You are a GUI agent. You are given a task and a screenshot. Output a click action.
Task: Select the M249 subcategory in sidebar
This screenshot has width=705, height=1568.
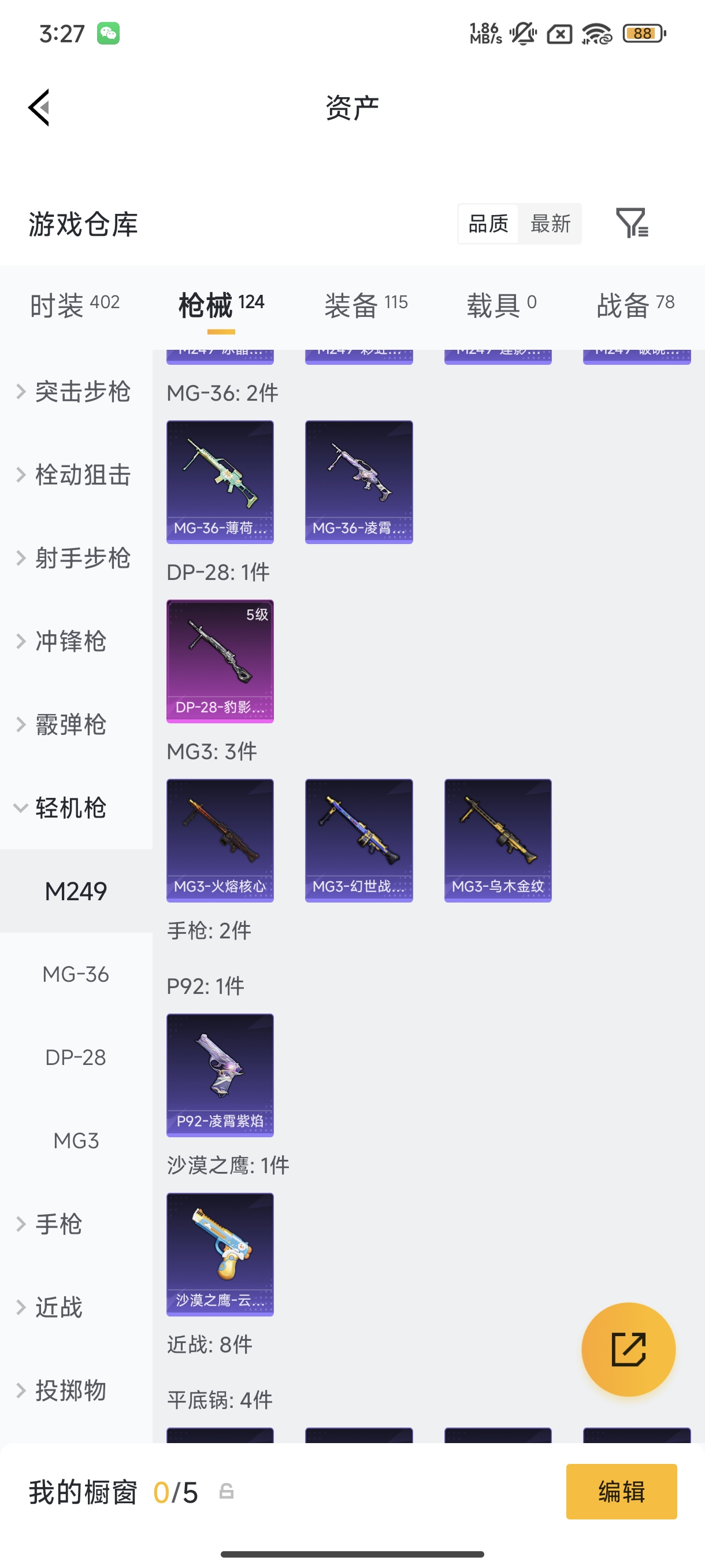[76, 890]
